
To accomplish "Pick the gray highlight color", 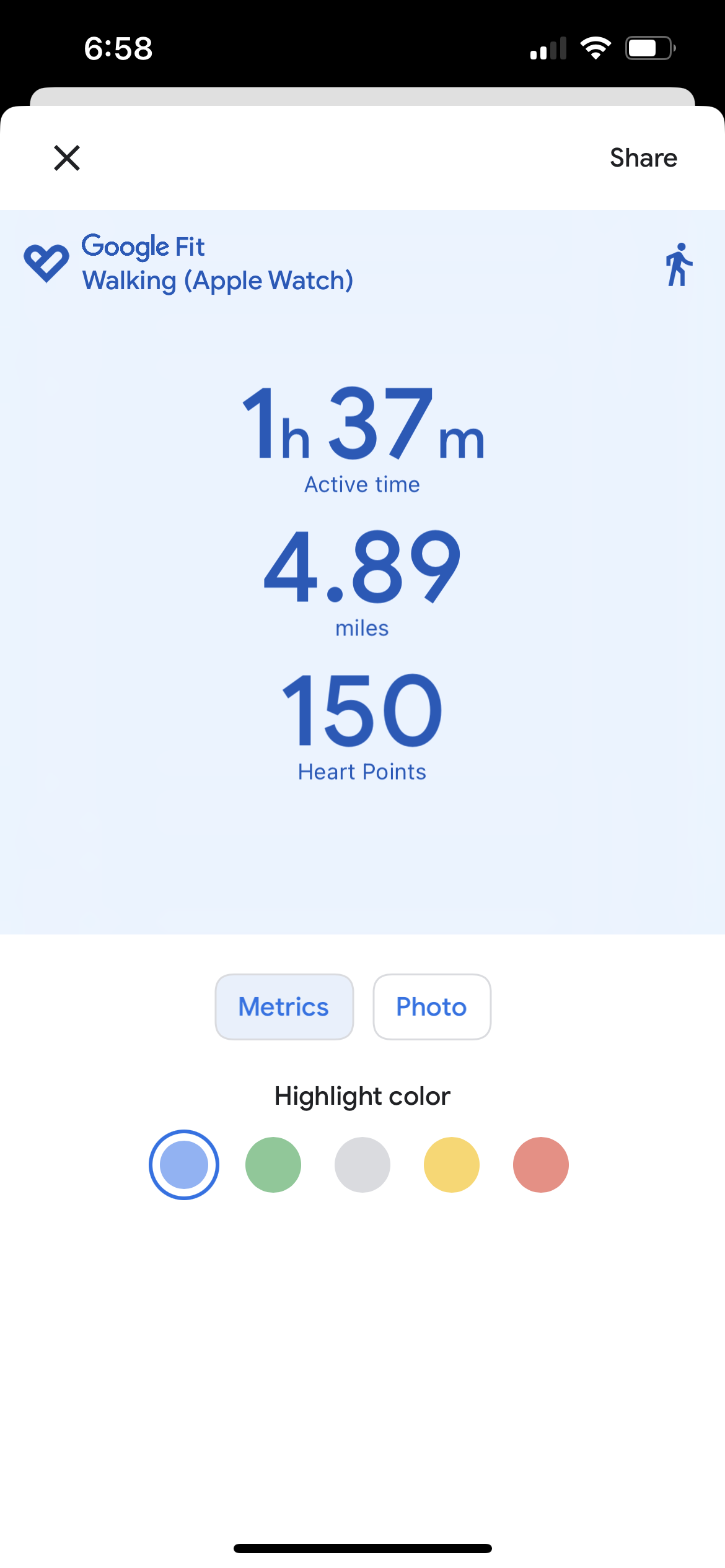I will (362, 1164).
